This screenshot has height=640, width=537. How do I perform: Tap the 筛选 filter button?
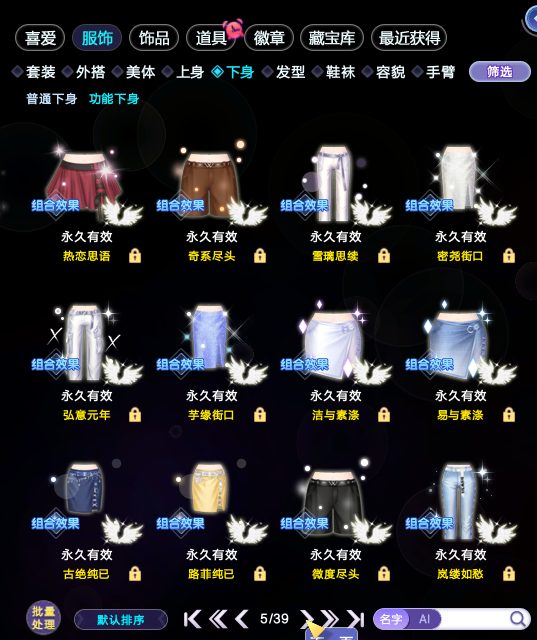coord(499,72)
